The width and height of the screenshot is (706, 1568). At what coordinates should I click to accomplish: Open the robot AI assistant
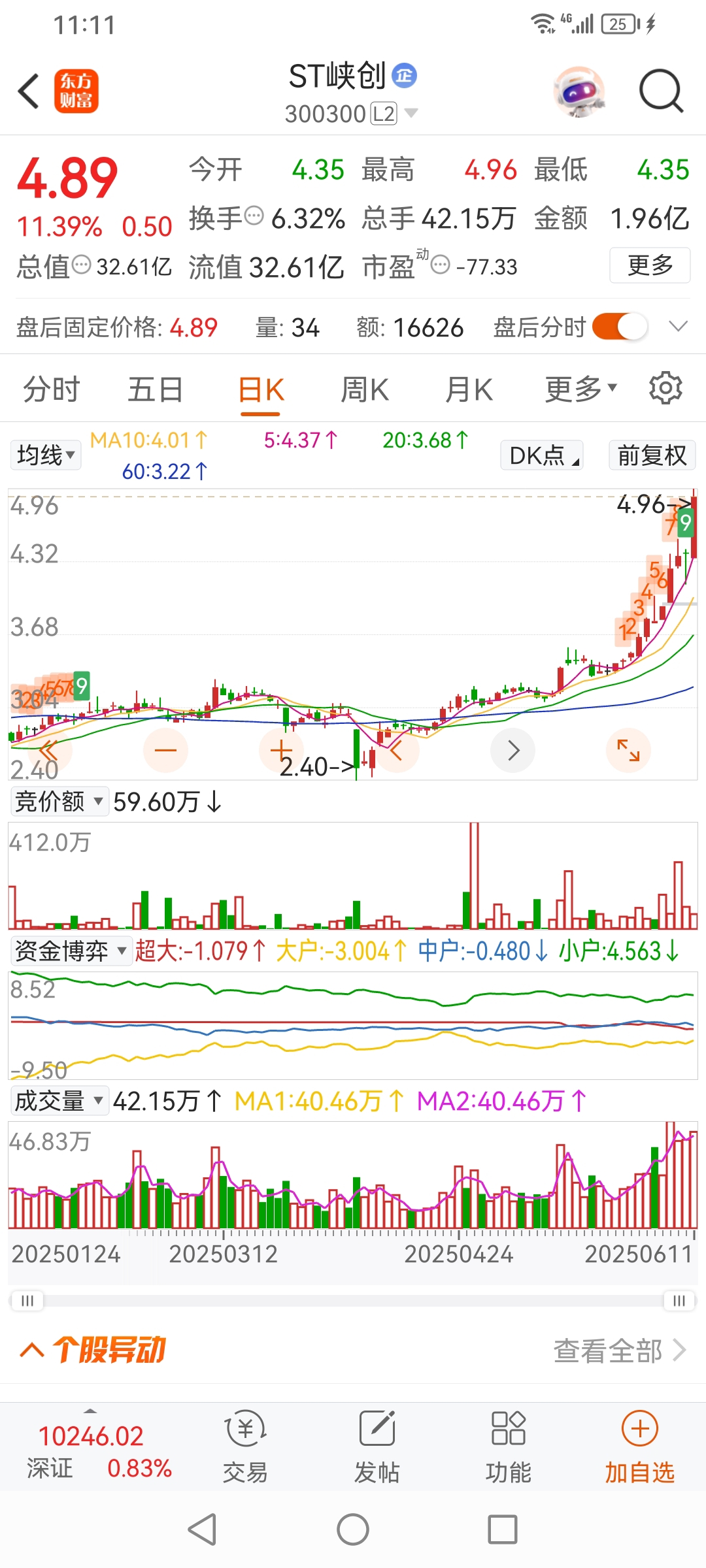tap(579, 91)
